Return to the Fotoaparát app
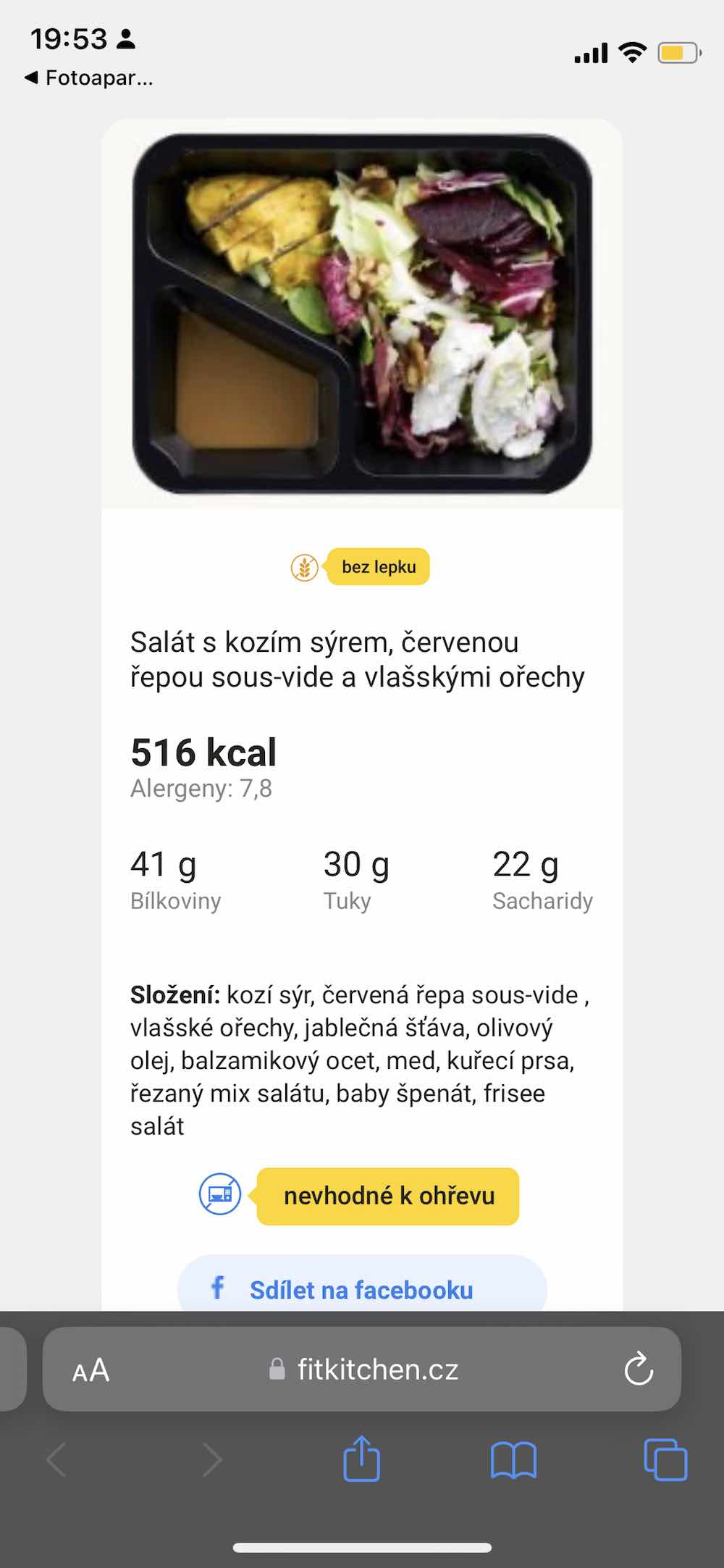This screenshot has height=1568, width=724. pos(88,77)
